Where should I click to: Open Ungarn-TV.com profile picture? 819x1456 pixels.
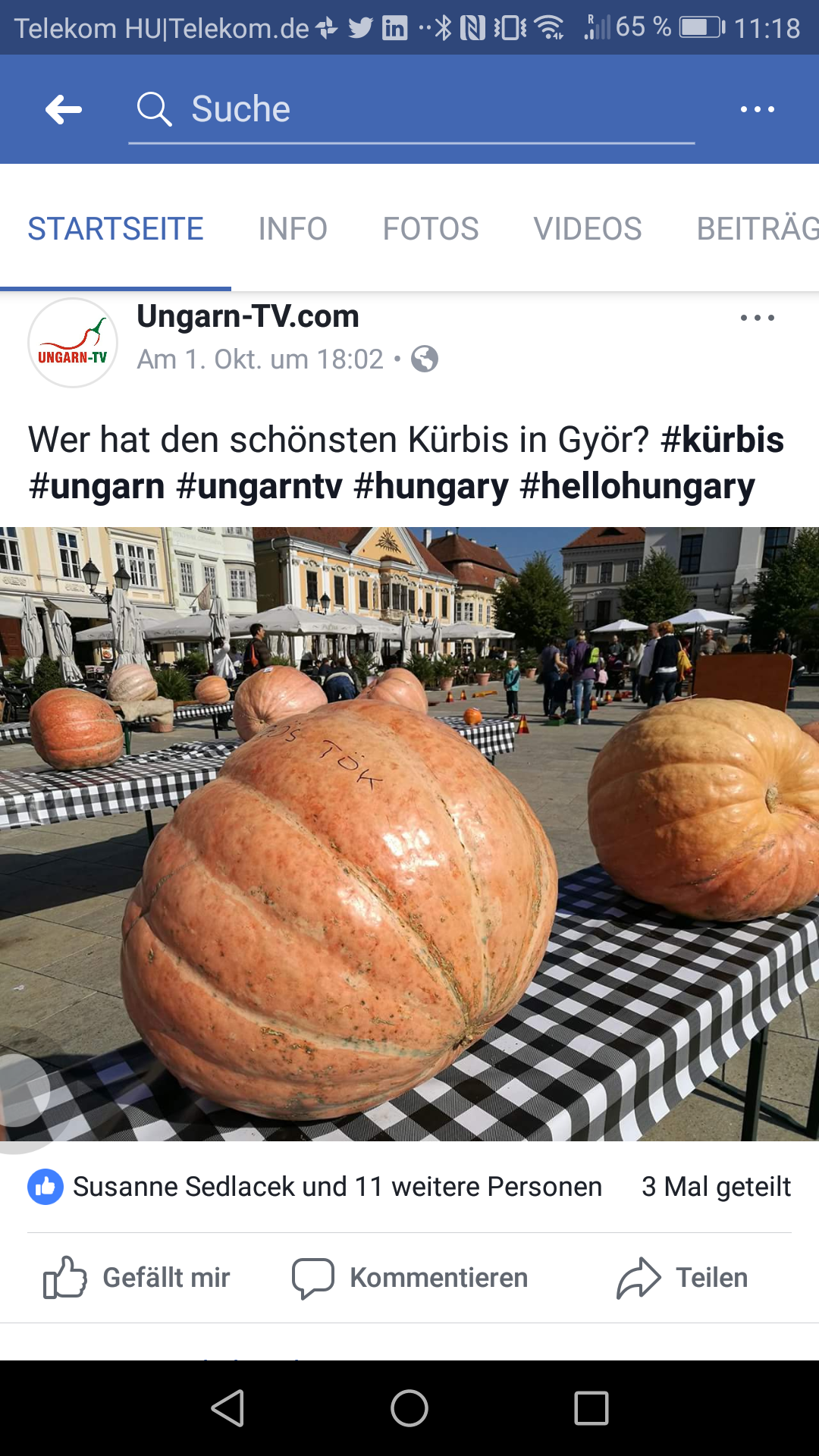coord(73,343)
